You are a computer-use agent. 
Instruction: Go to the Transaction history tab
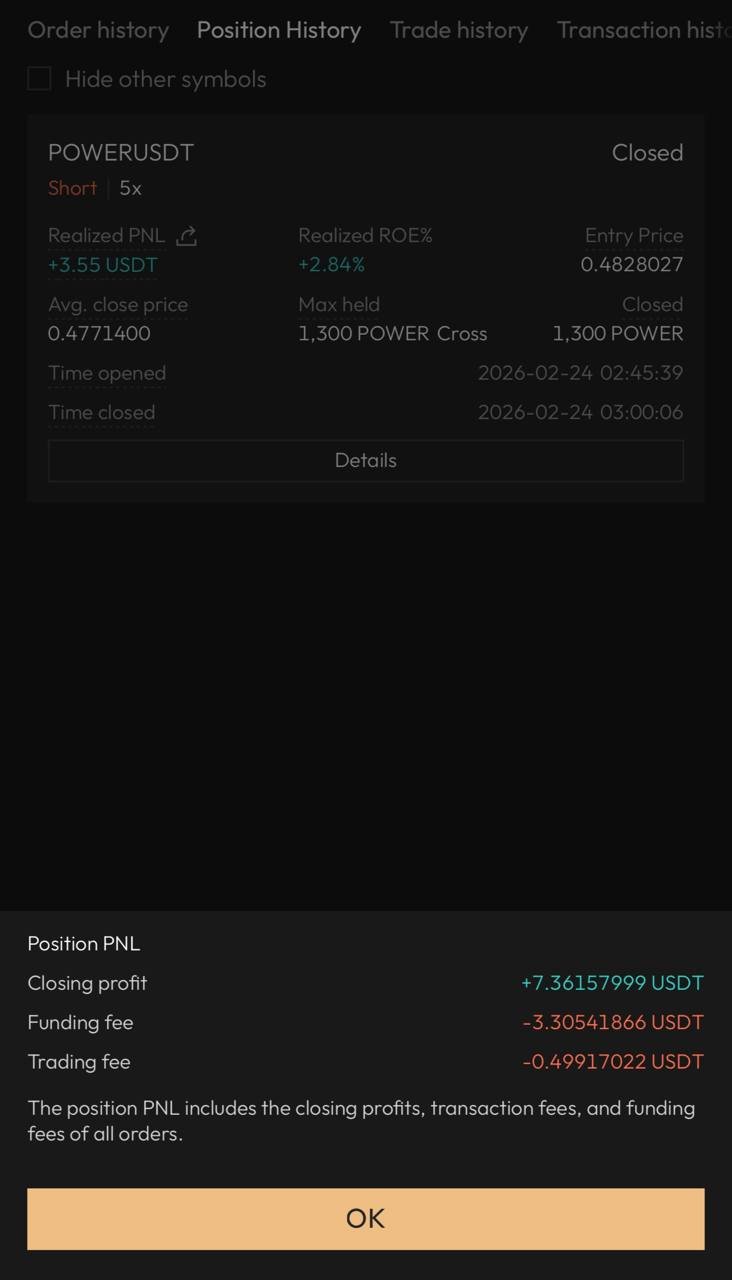(x=642, y=30)
